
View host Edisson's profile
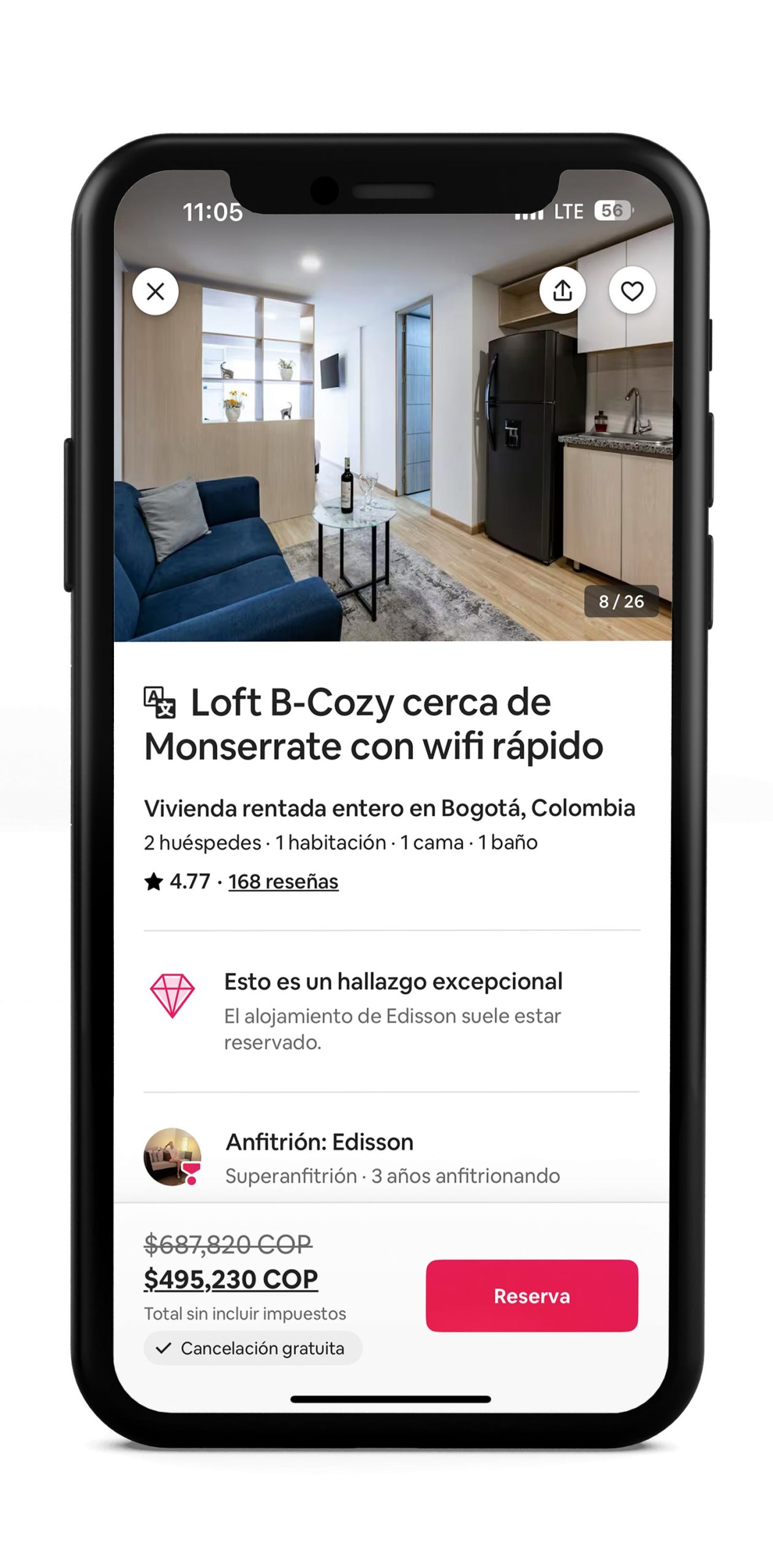click(172, 1157)
